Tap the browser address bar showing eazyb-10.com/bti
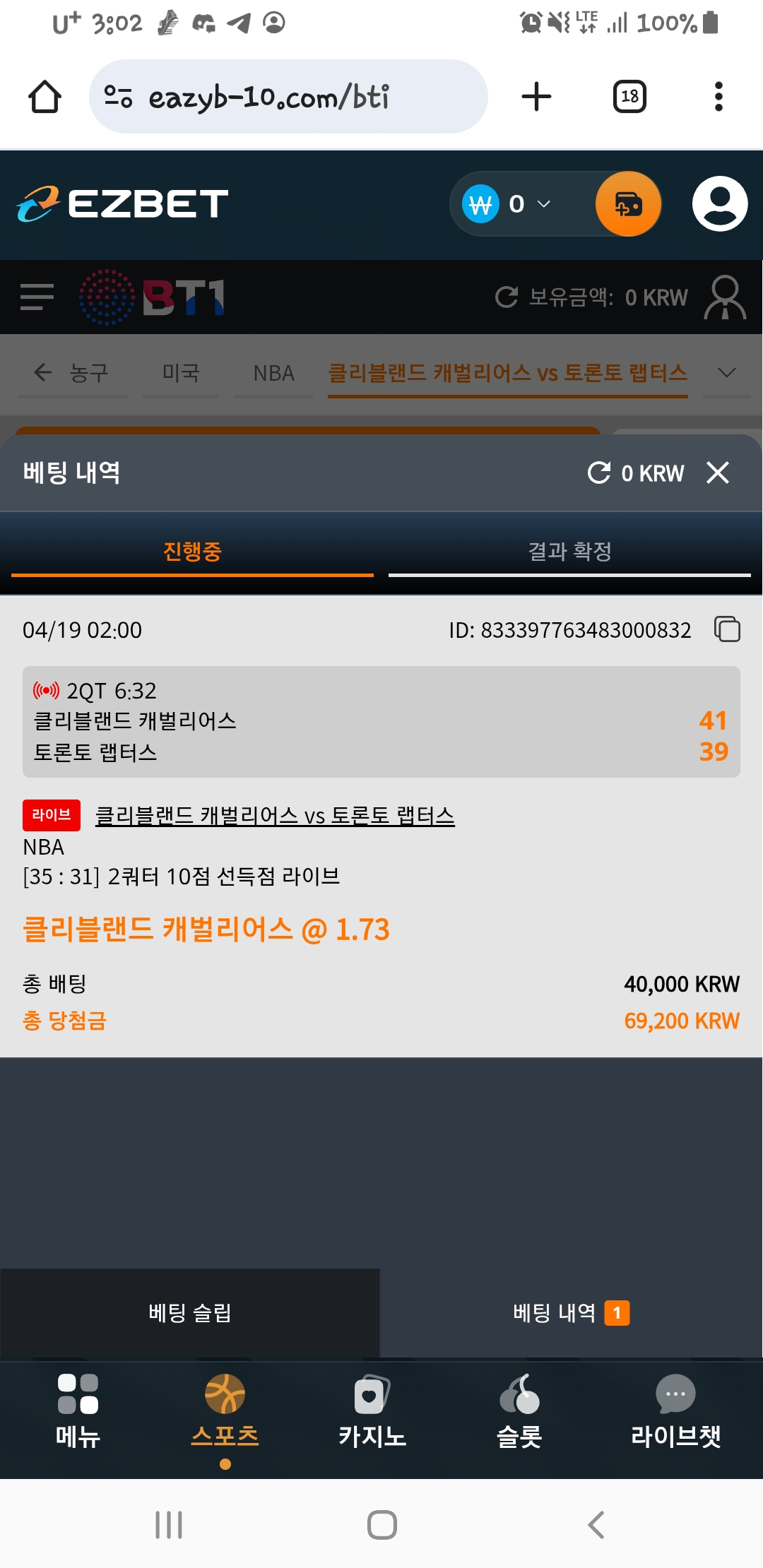The image size is (763, 1568). click(290, 97)
